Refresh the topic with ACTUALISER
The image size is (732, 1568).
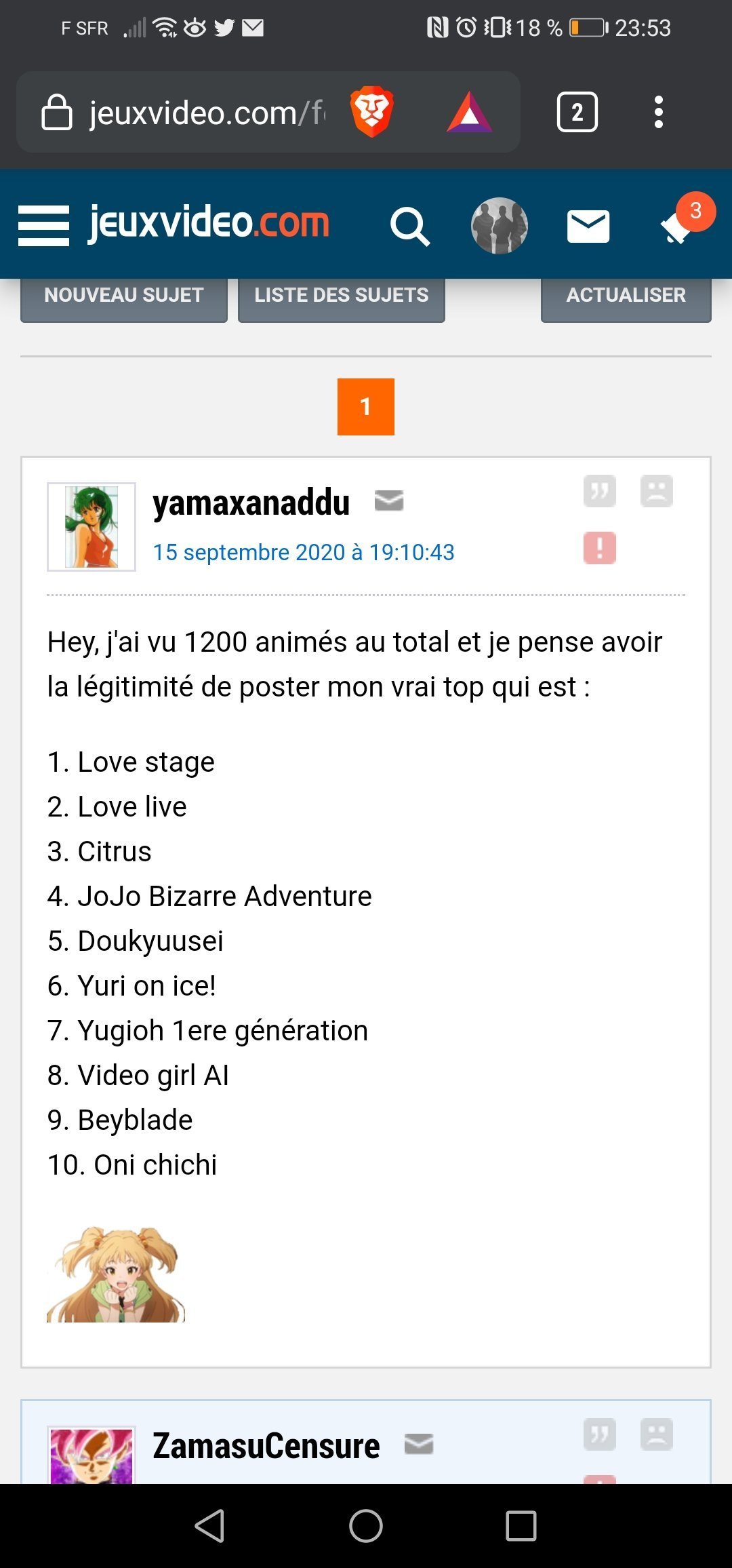click(x=626, y=296)
